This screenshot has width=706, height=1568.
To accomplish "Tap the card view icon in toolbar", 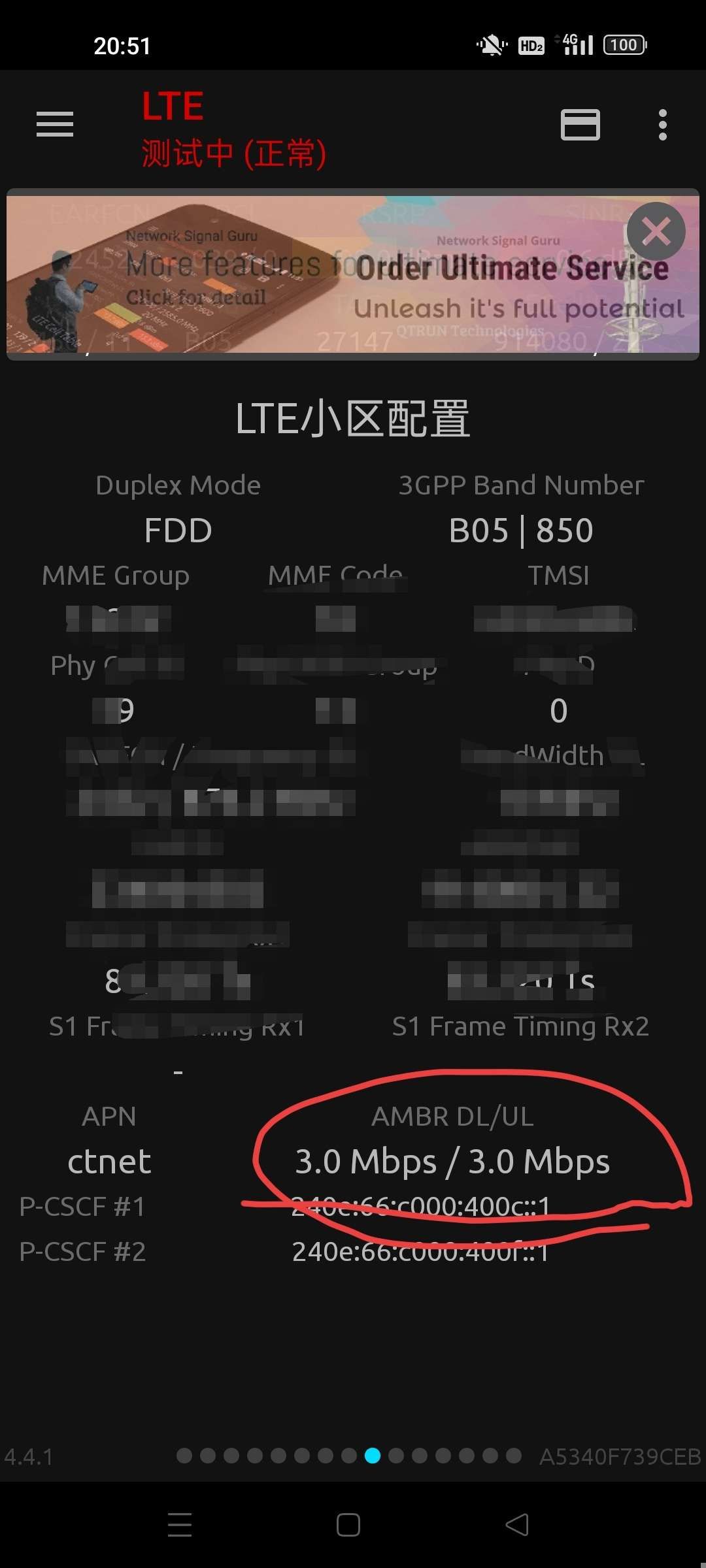I will click(x=580, y=124).
